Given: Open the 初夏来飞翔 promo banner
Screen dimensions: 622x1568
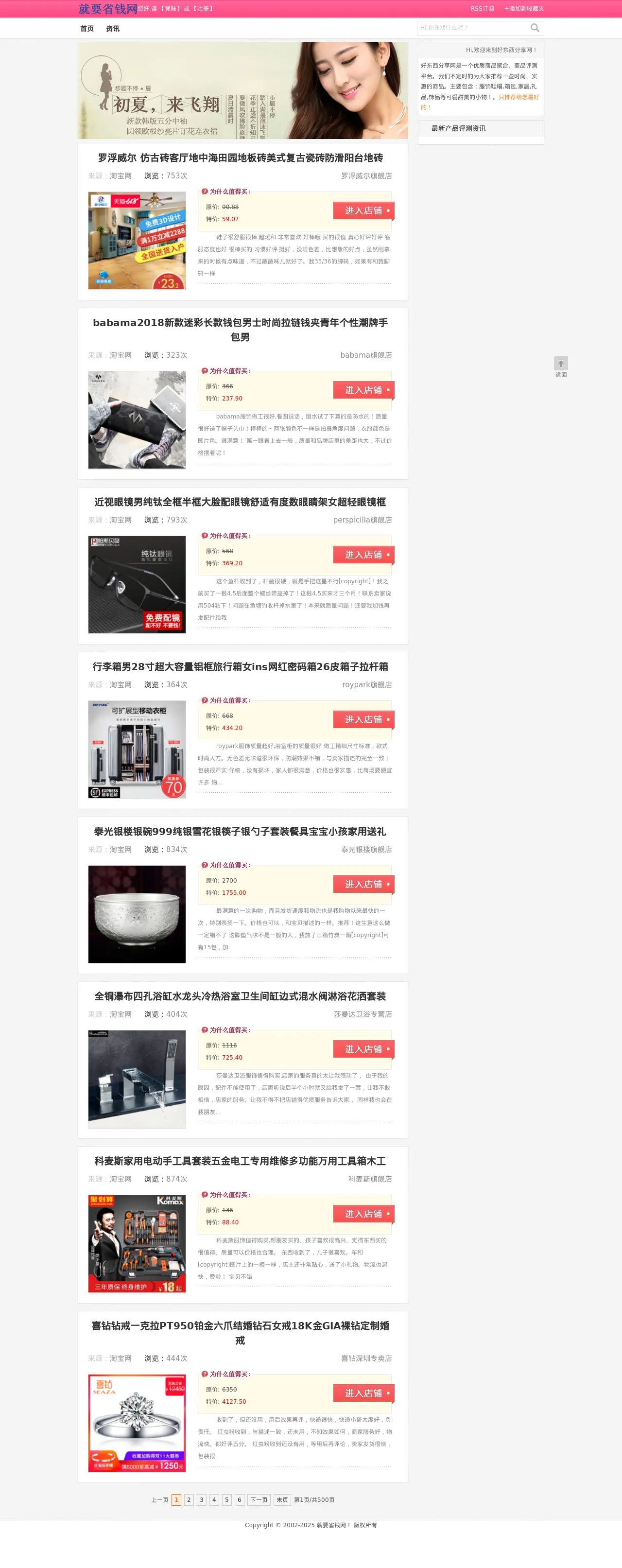Looking at the screenshot, I should tap(242, 90).
